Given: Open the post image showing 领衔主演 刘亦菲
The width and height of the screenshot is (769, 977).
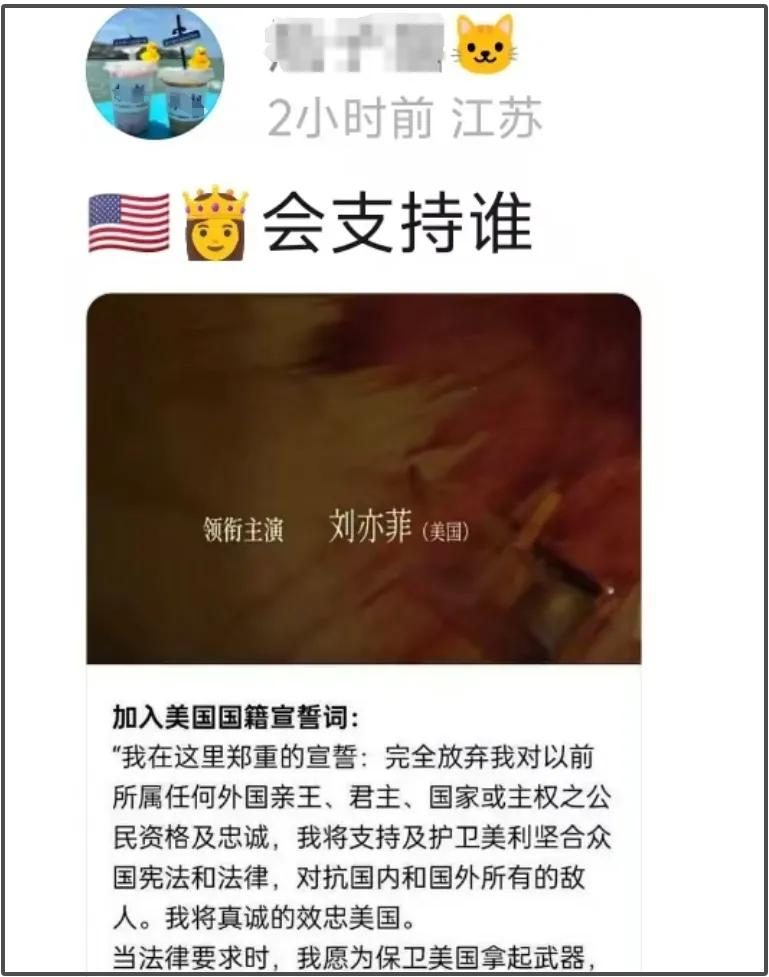Looking at the screenshot, I should (x=363, y=479).
